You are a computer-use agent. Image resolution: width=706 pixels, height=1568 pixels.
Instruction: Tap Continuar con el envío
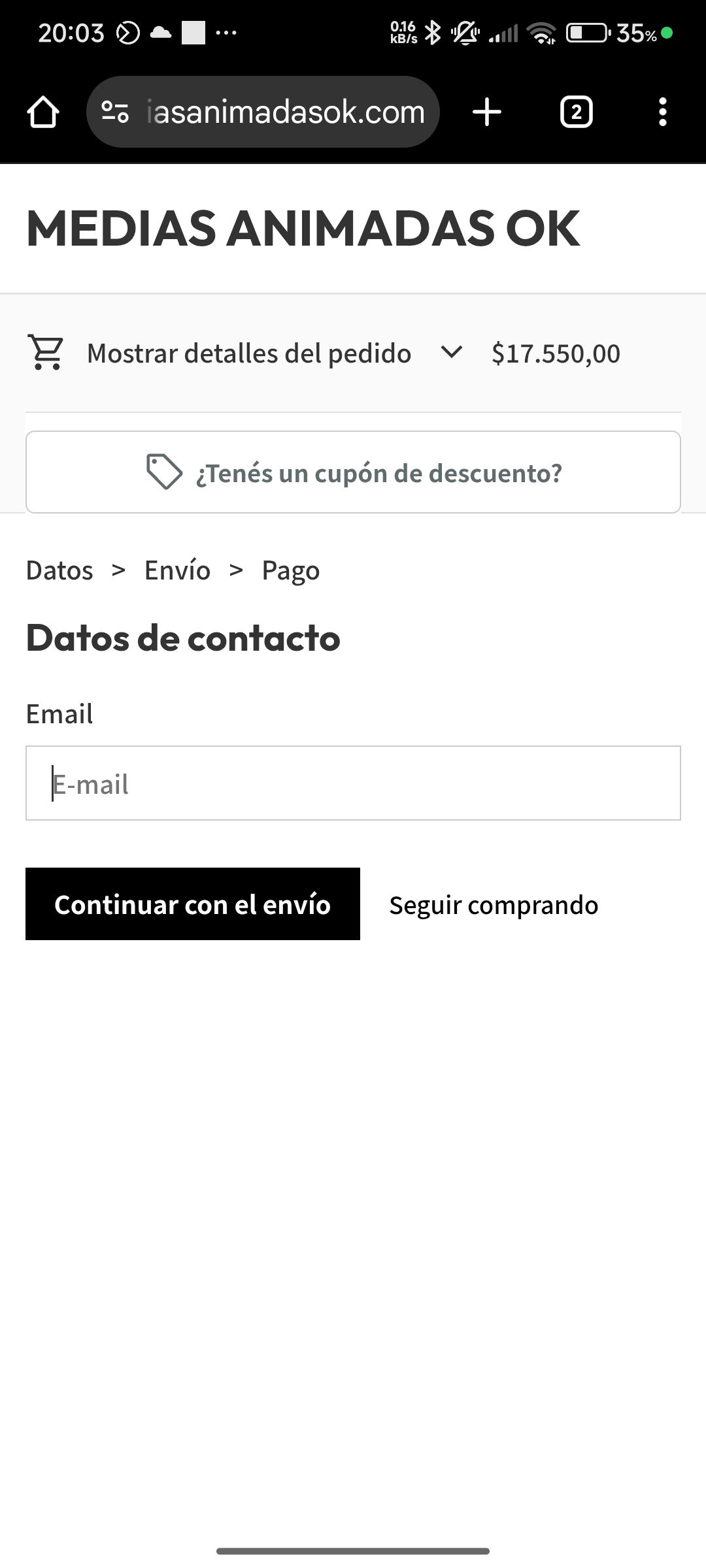193,904
